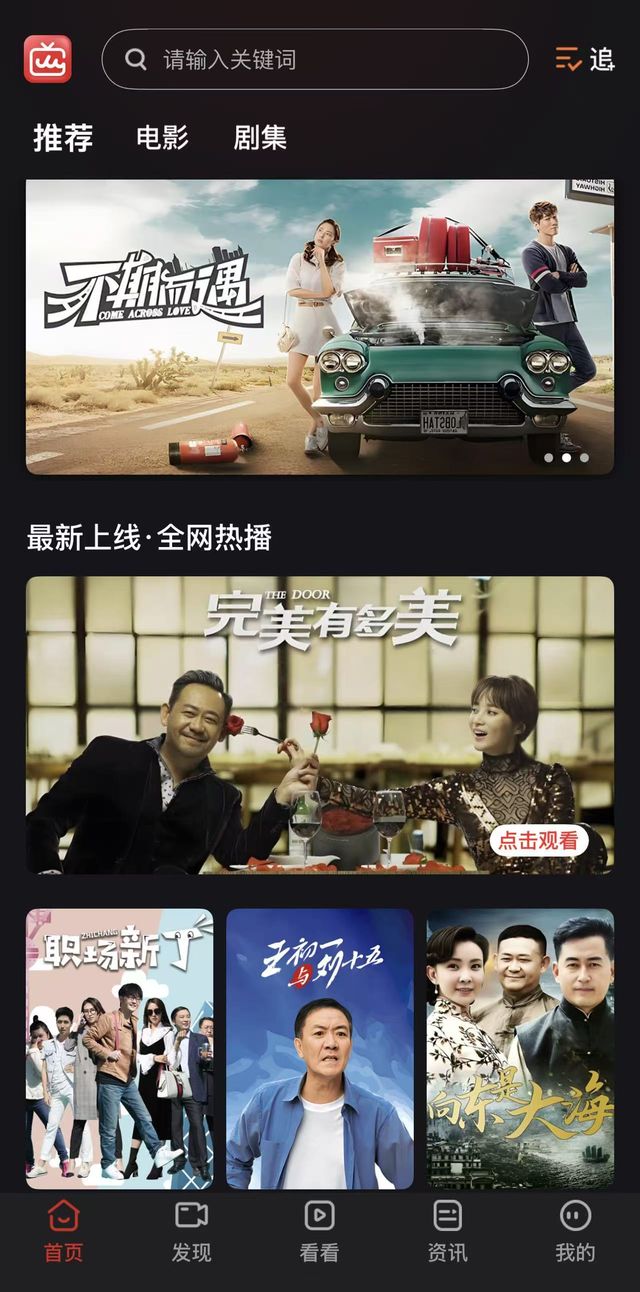Go to the 首页 tab
640x1292 pixels.
[x=63, y=1232]
